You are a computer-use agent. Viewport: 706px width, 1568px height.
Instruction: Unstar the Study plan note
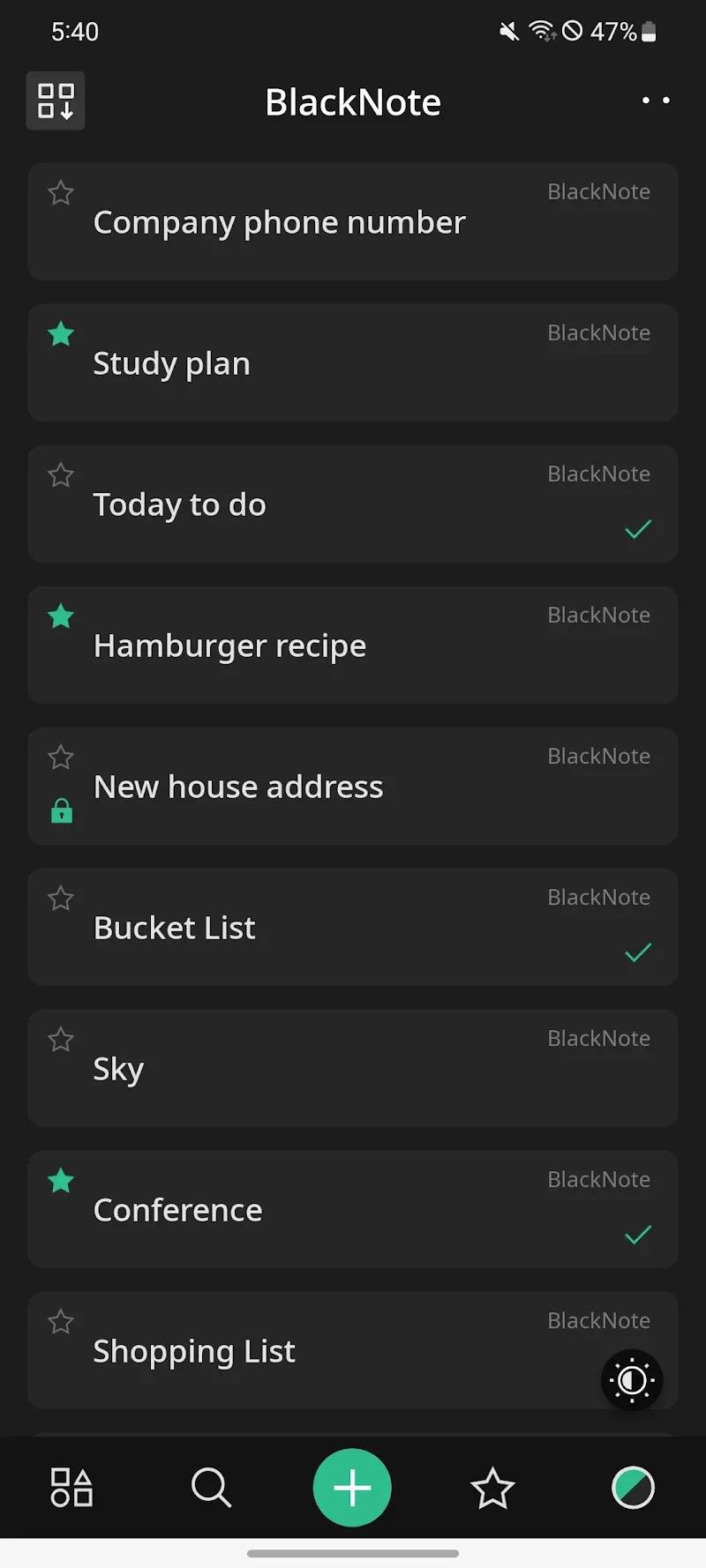[x=60, y=334]
